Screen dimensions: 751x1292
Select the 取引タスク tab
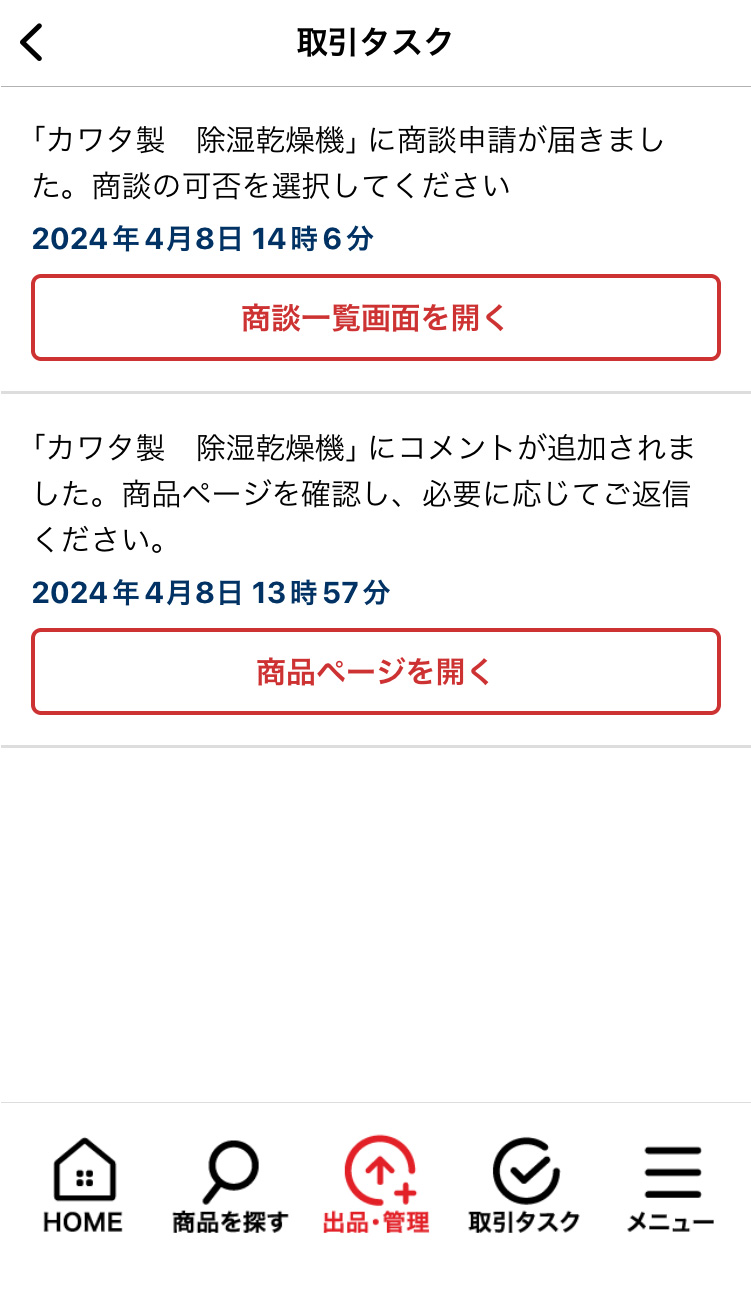tap(524, 1186)
